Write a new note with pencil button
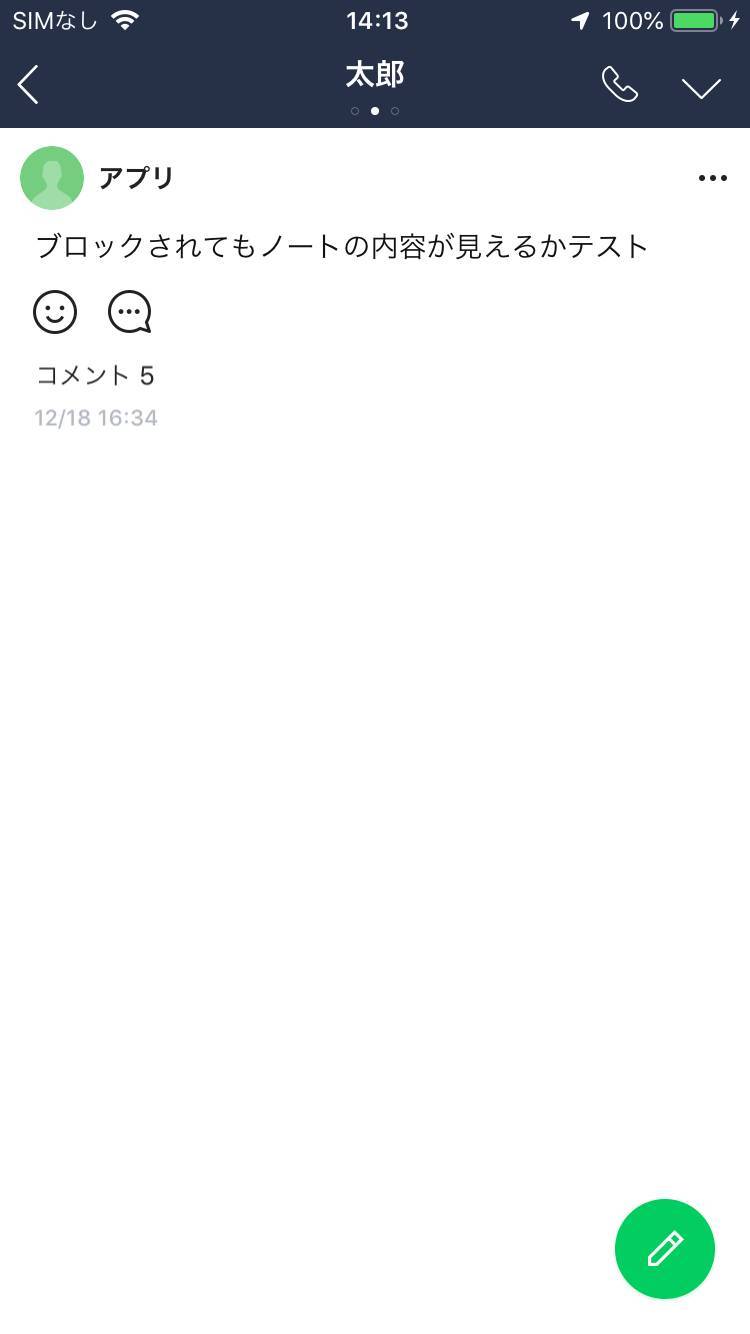Screen dimensions: 750x1334 tap(665, 1249)
